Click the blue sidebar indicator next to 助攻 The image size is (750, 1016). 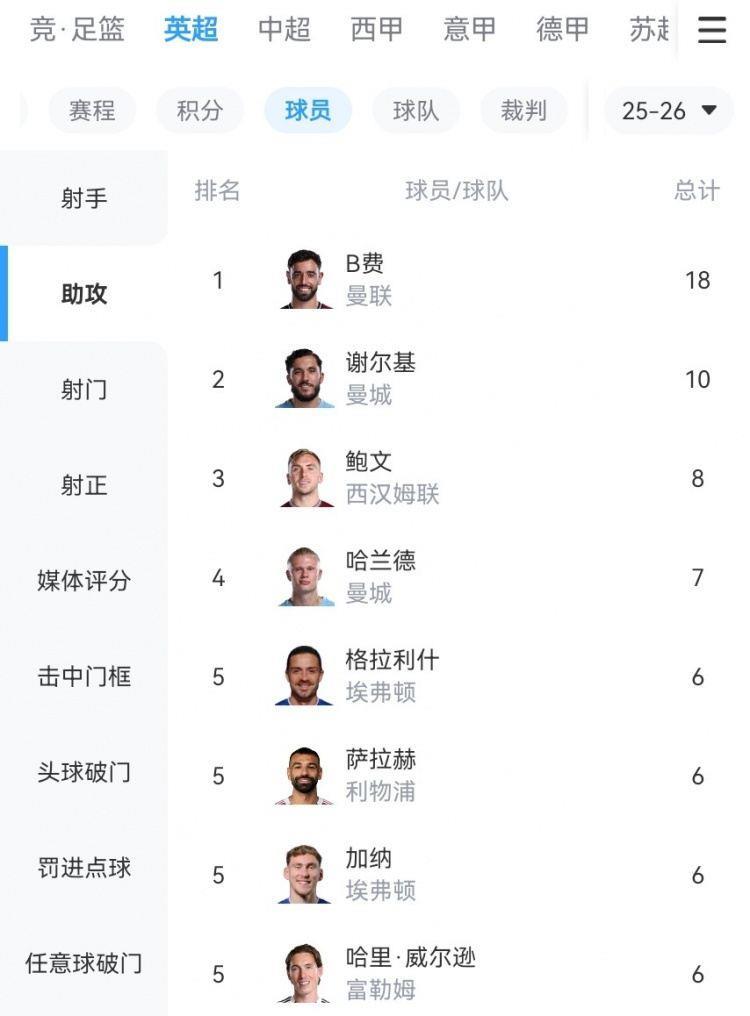[x=4, y=292]
